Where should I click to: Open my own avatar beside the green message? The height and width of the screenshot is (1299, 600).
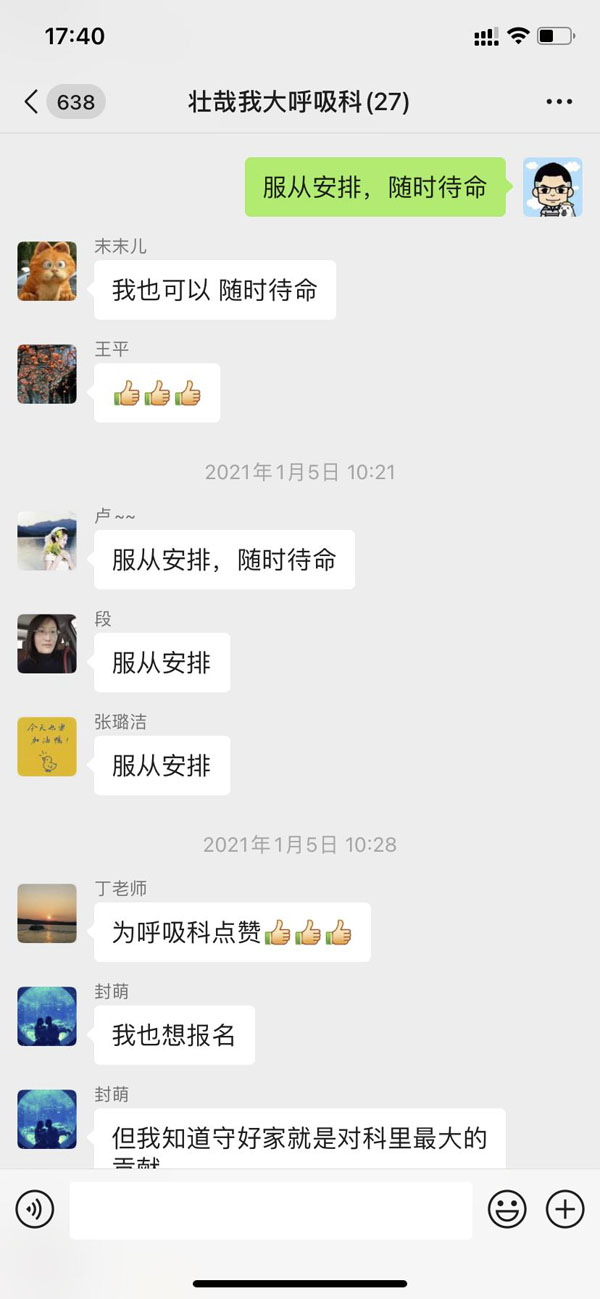553,187
